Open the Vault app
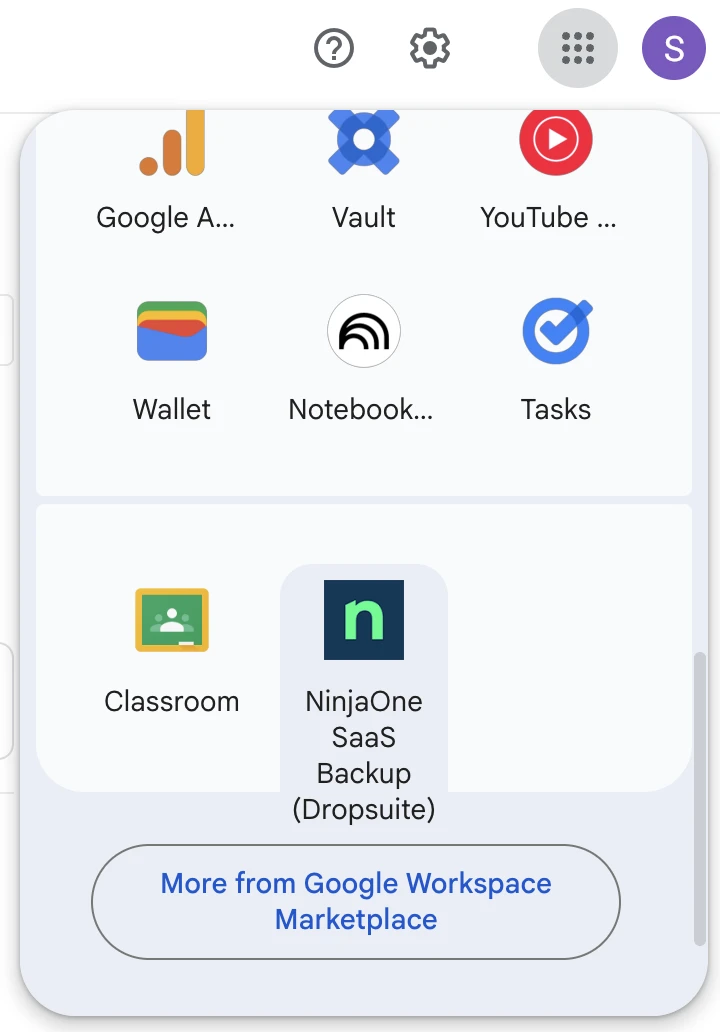Viewport: 720px width, 1032px height. tap(364, 170)
